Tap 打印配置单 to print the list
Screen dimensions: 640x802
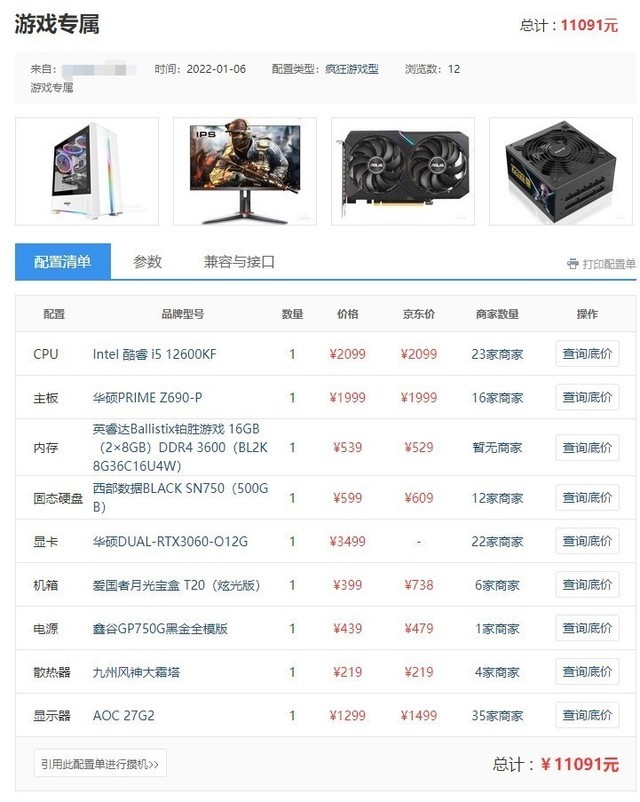coord(601,264)
